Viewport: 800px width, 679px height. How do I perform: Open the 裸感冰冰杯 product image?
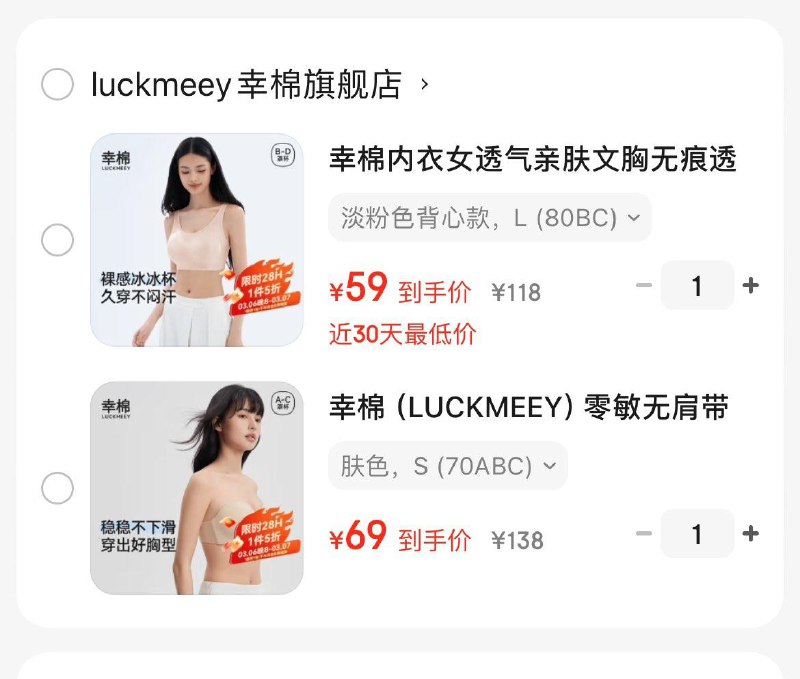click(197, 240)
